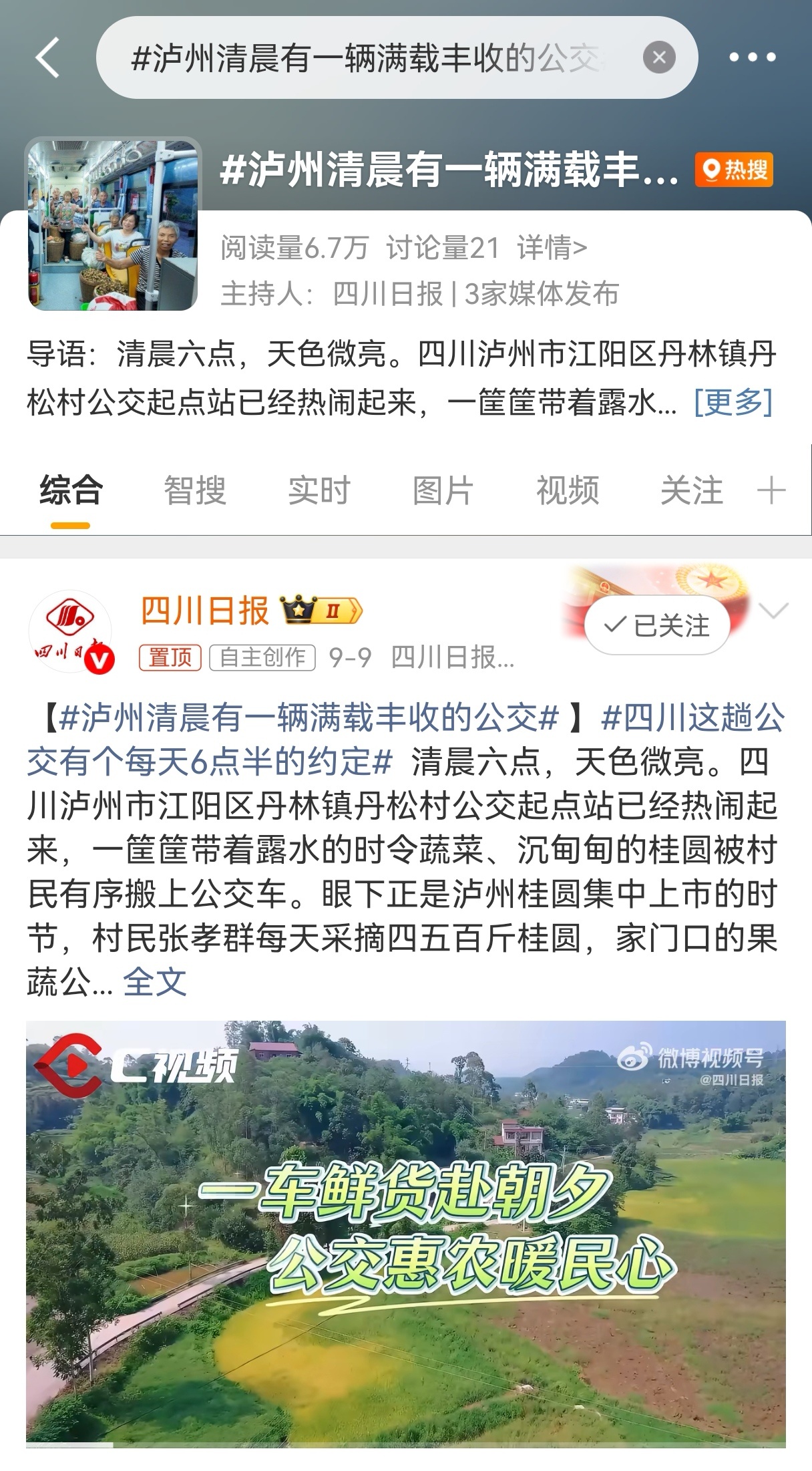812x1471 pixels.
Task: Switch to the 实时 tab
Action: pyautogui.click(x=319, y=490)
